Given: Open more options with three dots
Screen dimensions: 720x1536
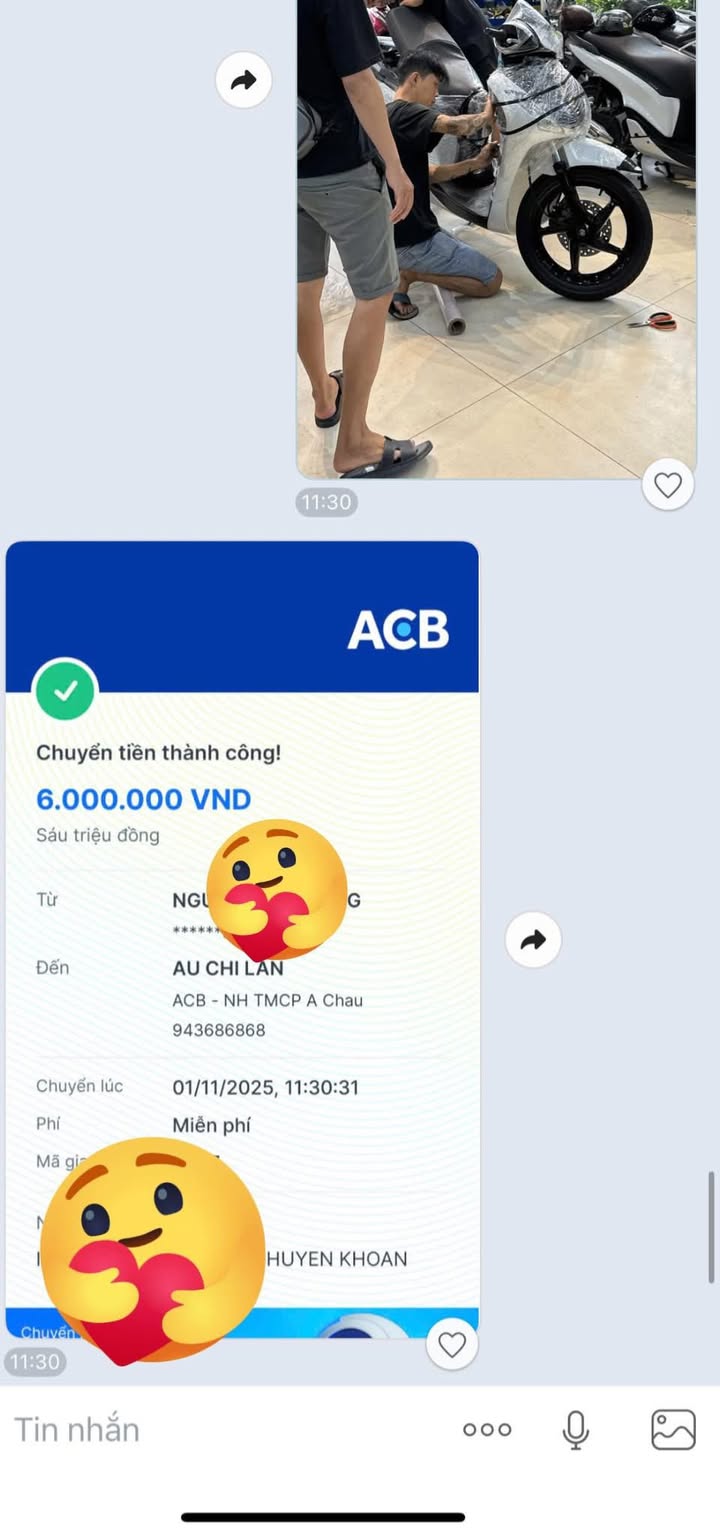Looking at the screenshot, I should pos(487,1430).
